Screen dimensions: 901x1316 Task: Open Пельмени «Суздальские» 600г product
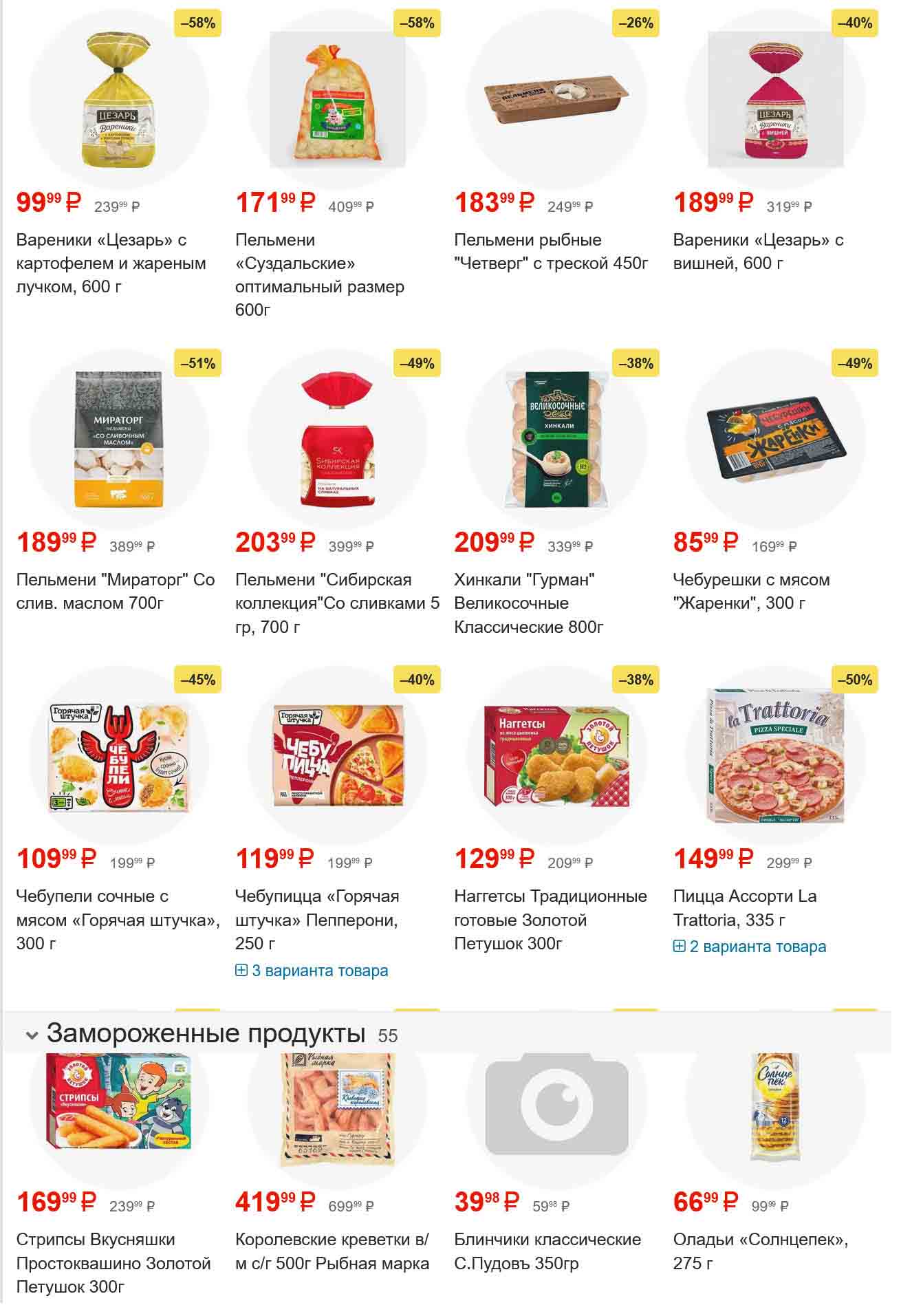pyautogui.click(x=319, y=274)
